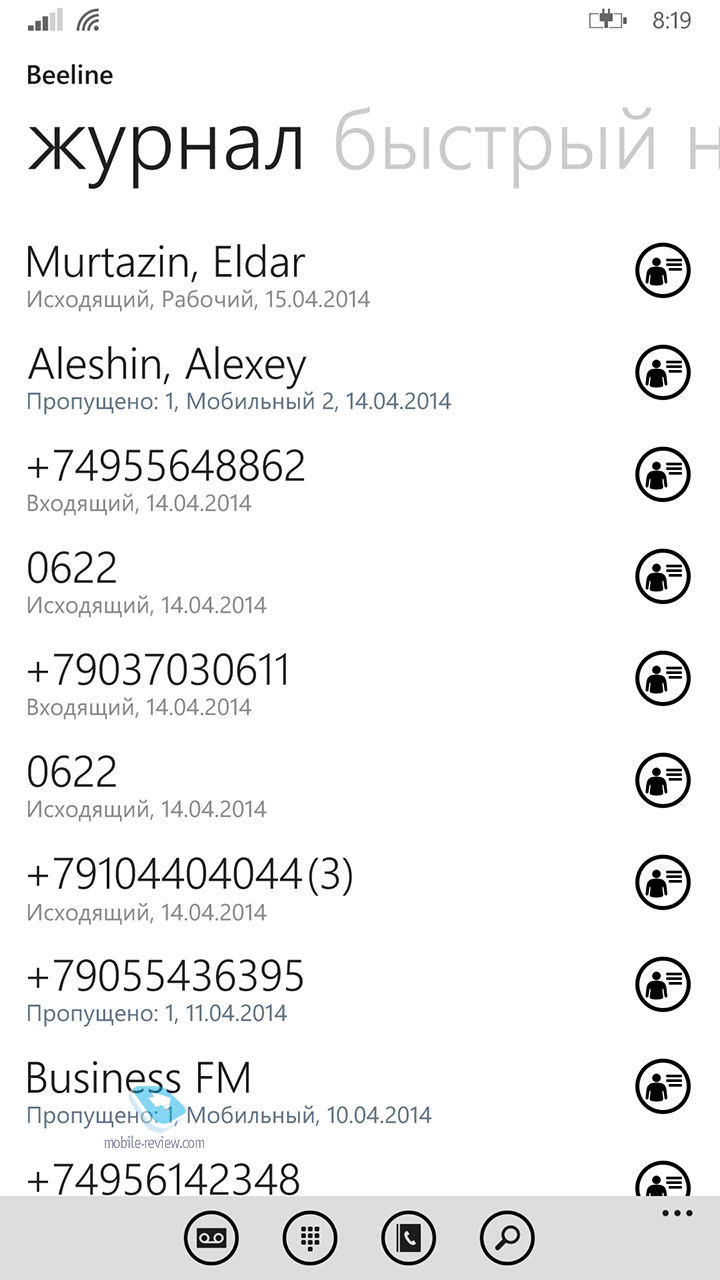This screenshot has width=720, height=1280.
Task: Open contact icon beside +79104404044
Action: pyautogui.click(x=663, y=882)
